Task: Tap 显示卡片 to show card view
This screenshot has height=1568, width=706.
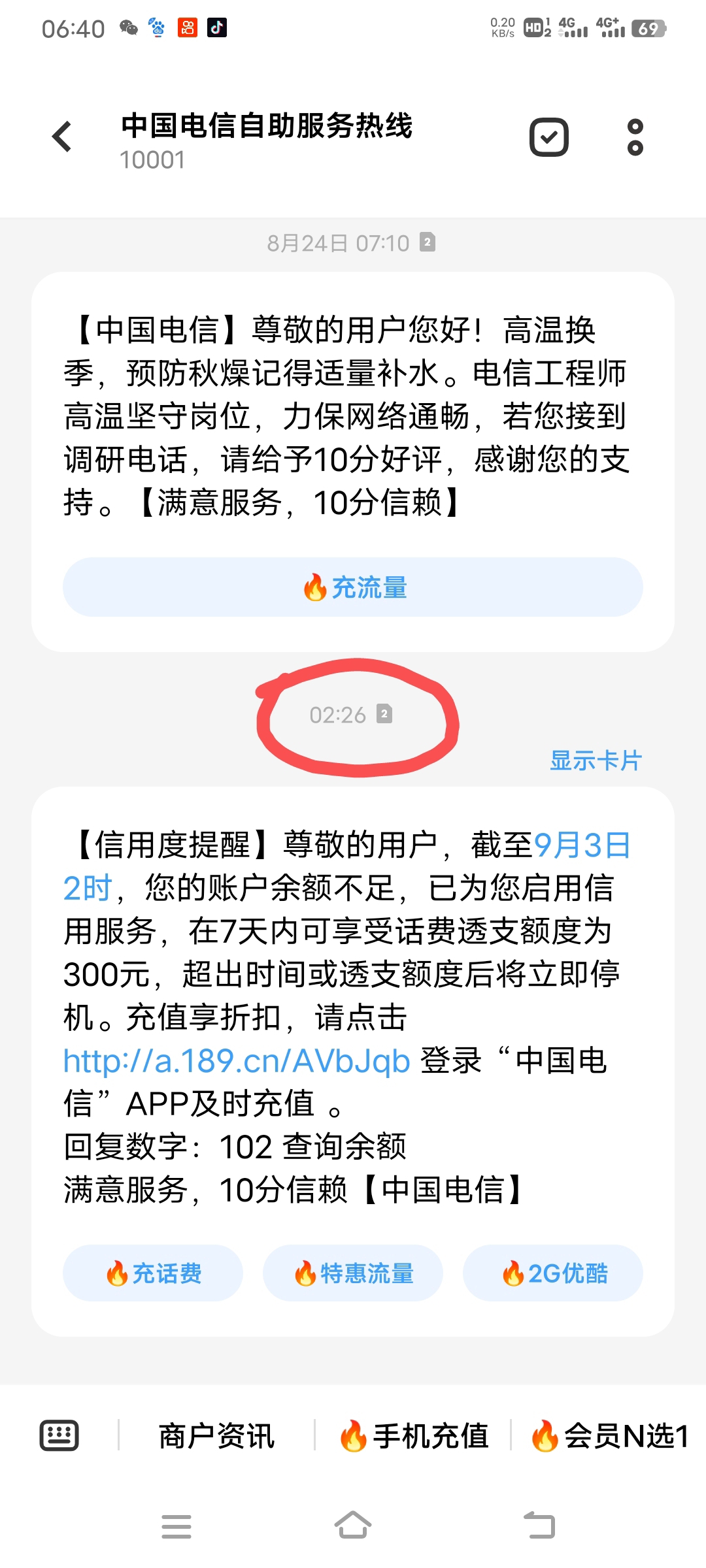Action: coord(596,760)
